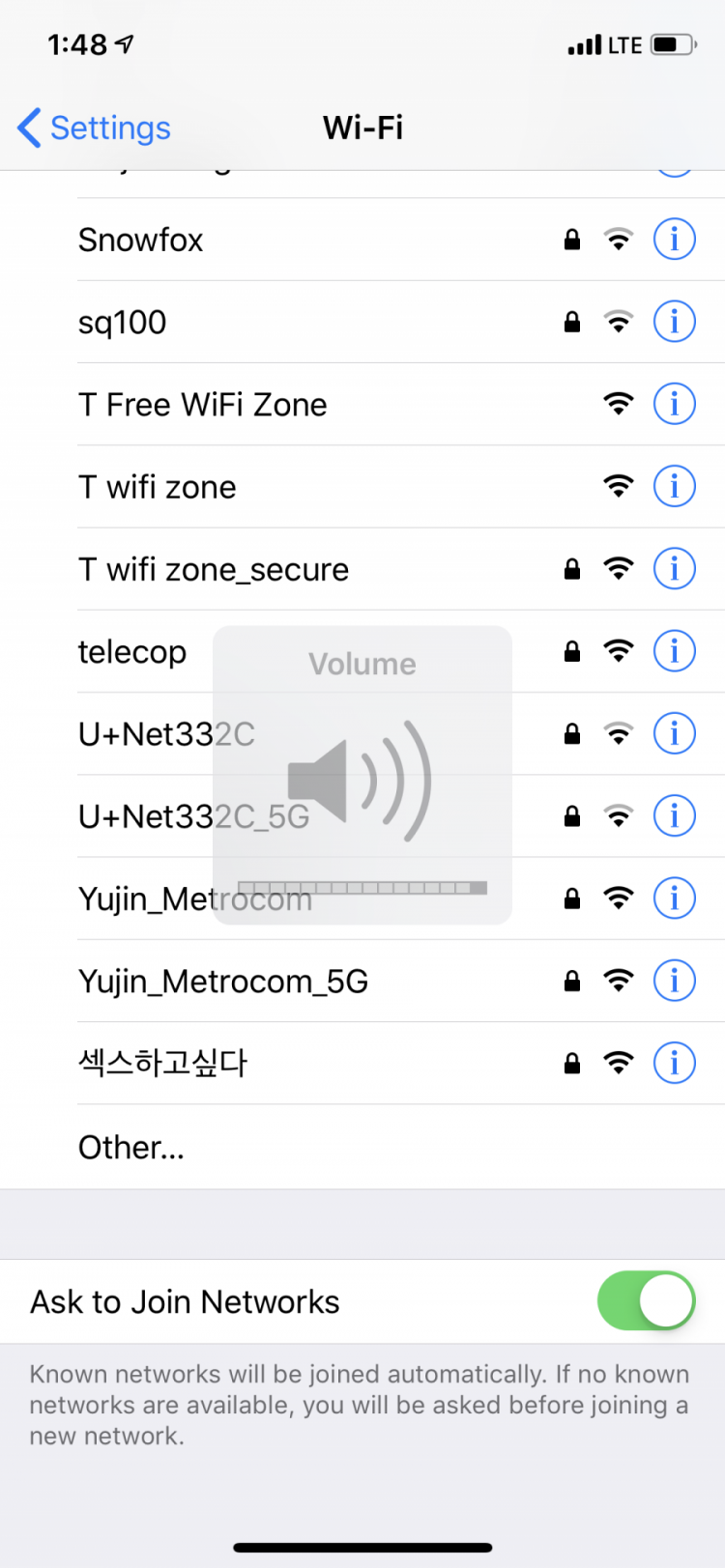The width and height of the screenshot is (725, 1568).
Task: Join the Yujin_Metrocom_5G network
Action: [223, 982]
